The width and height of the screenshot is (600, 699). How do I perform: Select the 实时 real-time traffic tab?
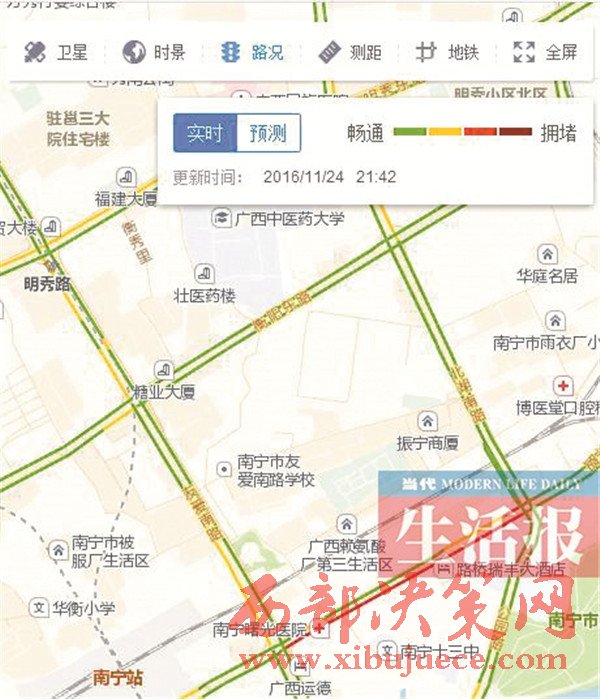pos(205,133)
